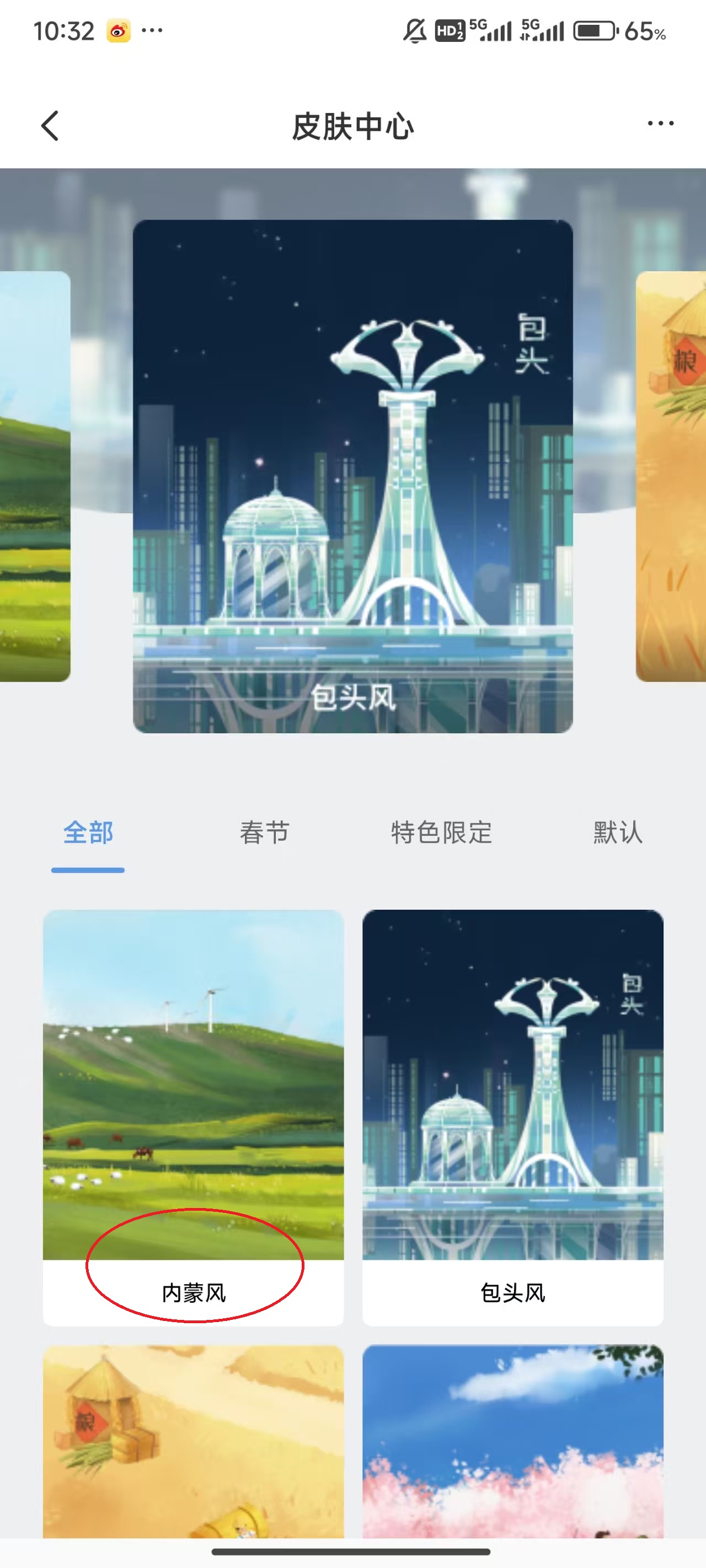The width and height of the screenshot is (706, 1568).
Task: Choose the 内蒙风 skin in the grid
Action: point(193,1117)
